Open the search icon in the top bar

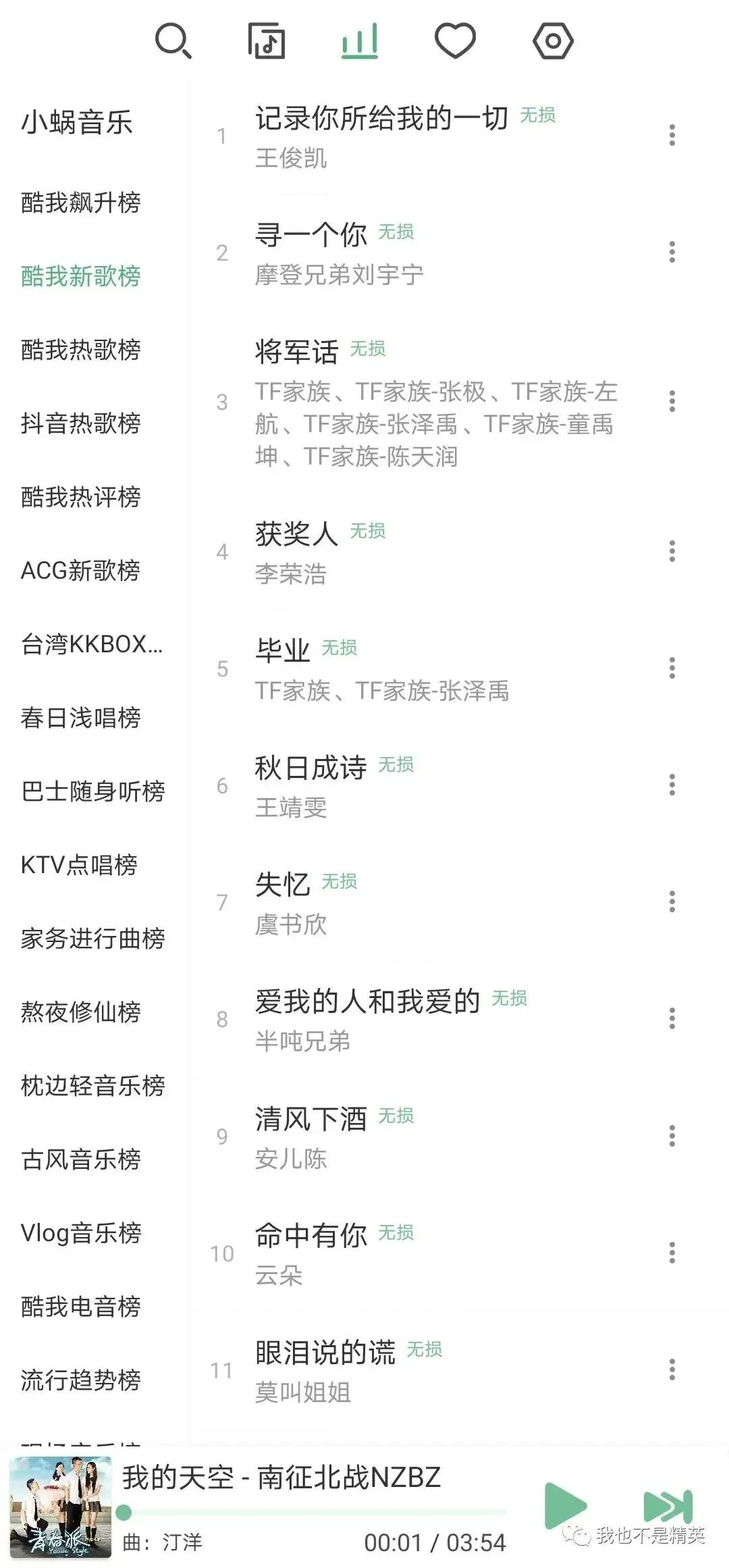click(x=173, y=41)
